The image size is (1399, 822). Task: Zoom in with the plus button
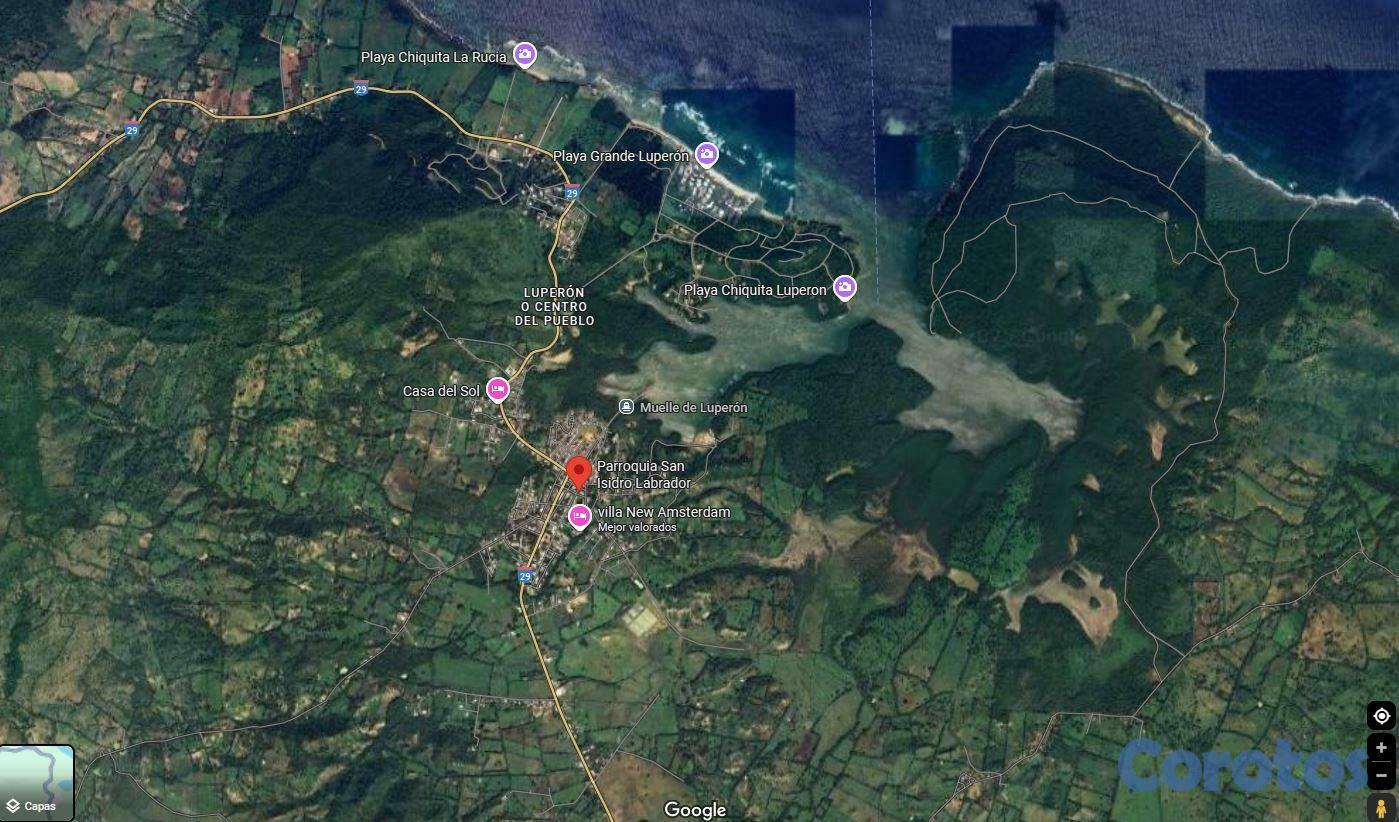1381,748
